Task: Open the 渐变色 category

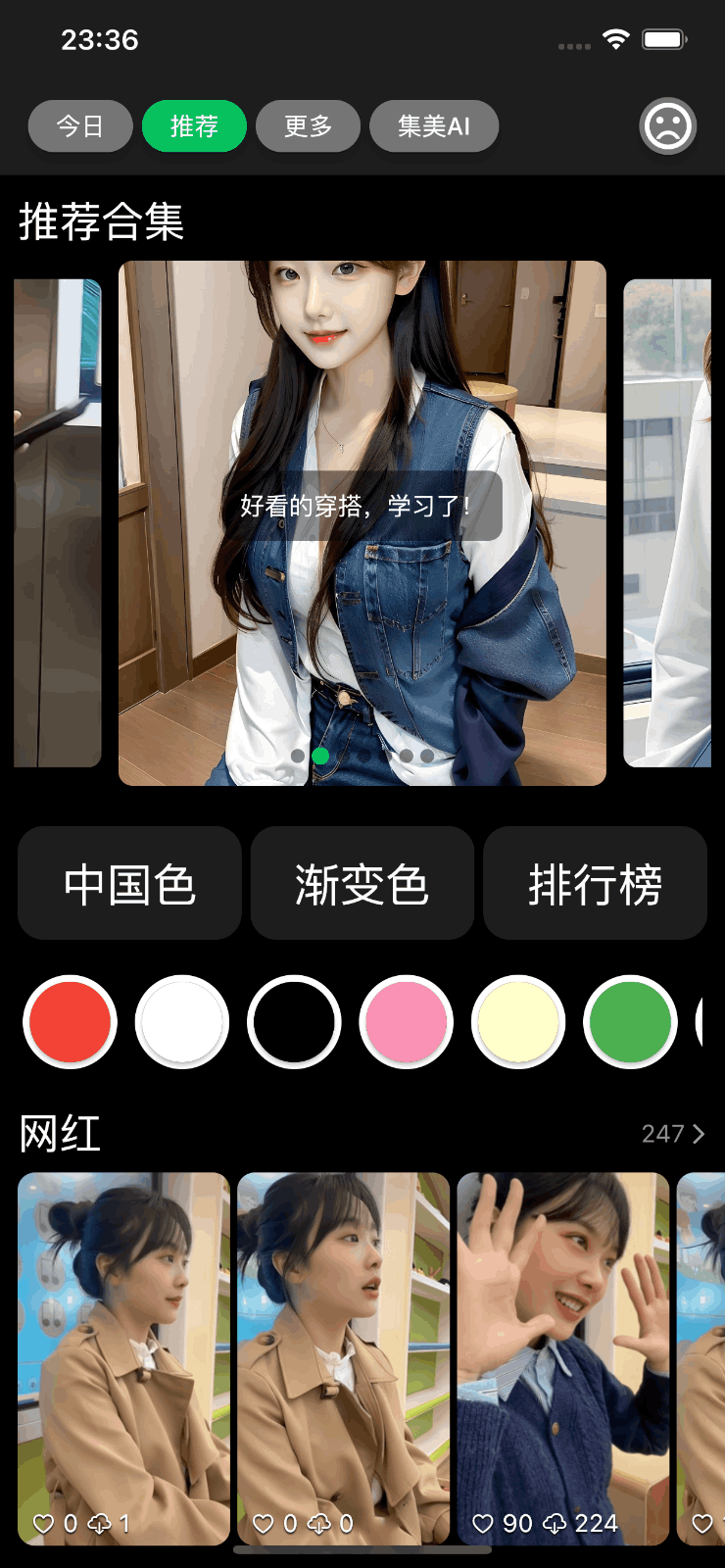Action: [x=362, y=884]
